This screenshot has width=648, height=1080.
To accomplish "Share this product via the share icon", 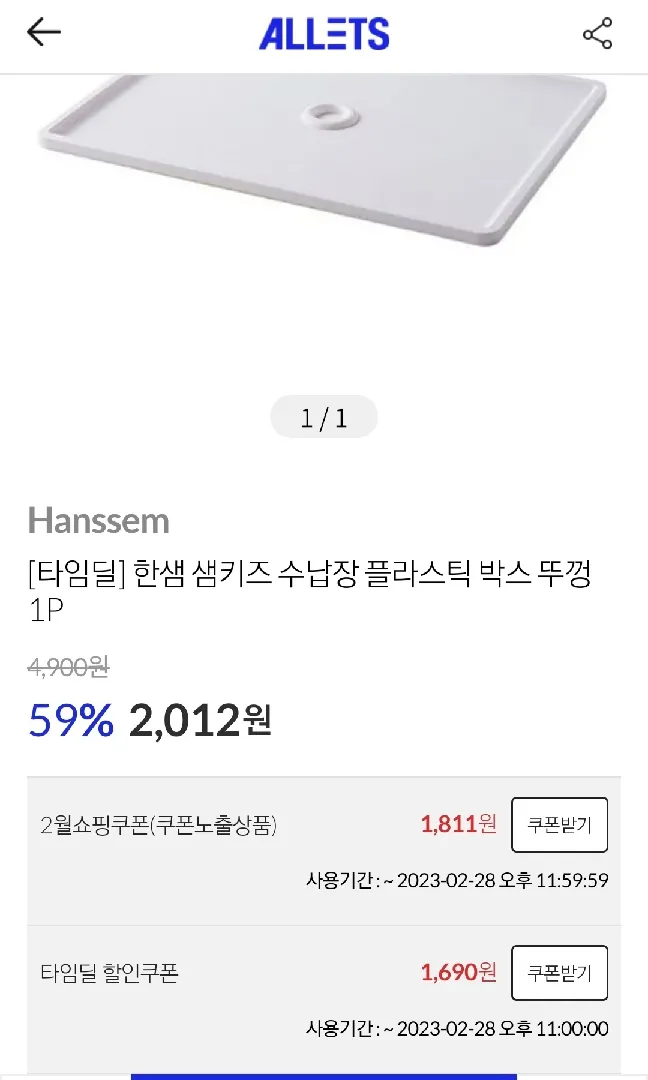I will (x=597, y=34).
